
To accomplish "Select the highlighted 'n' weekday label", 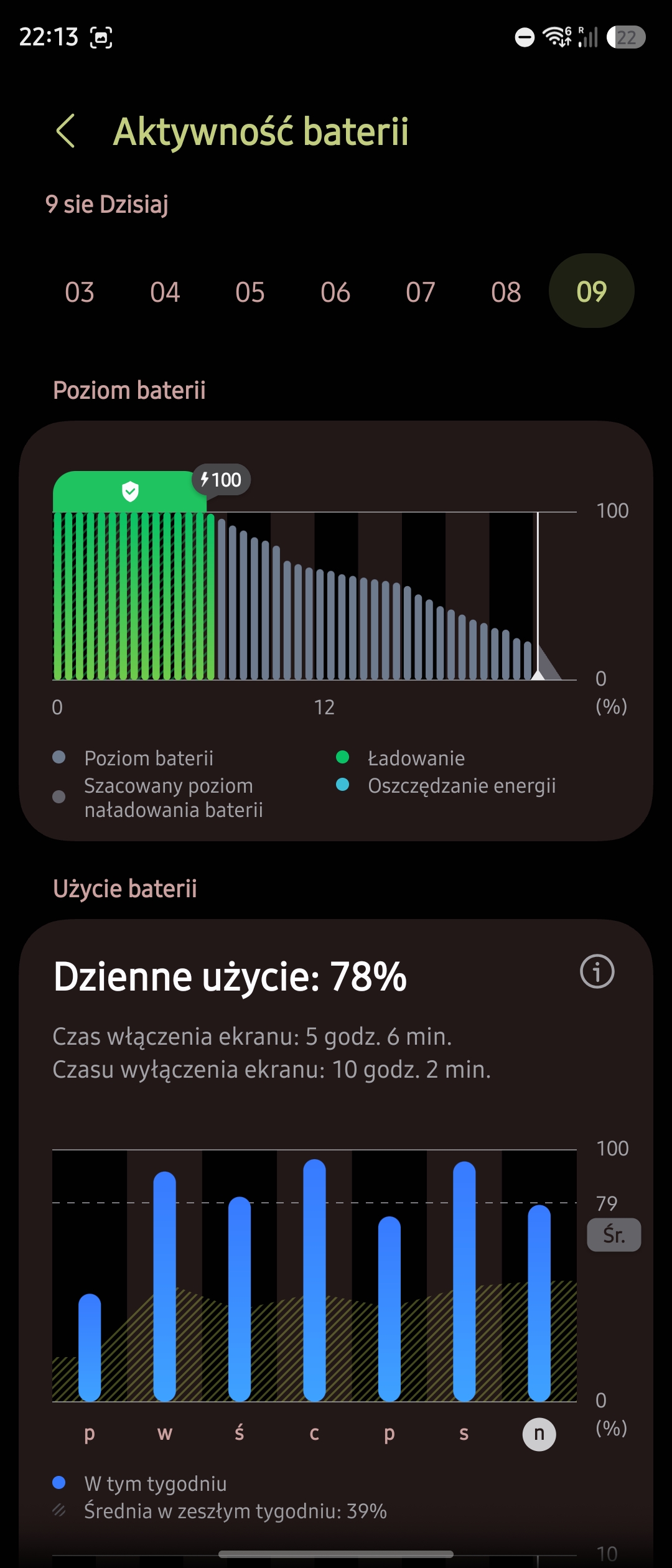I will pos(539,1434).
